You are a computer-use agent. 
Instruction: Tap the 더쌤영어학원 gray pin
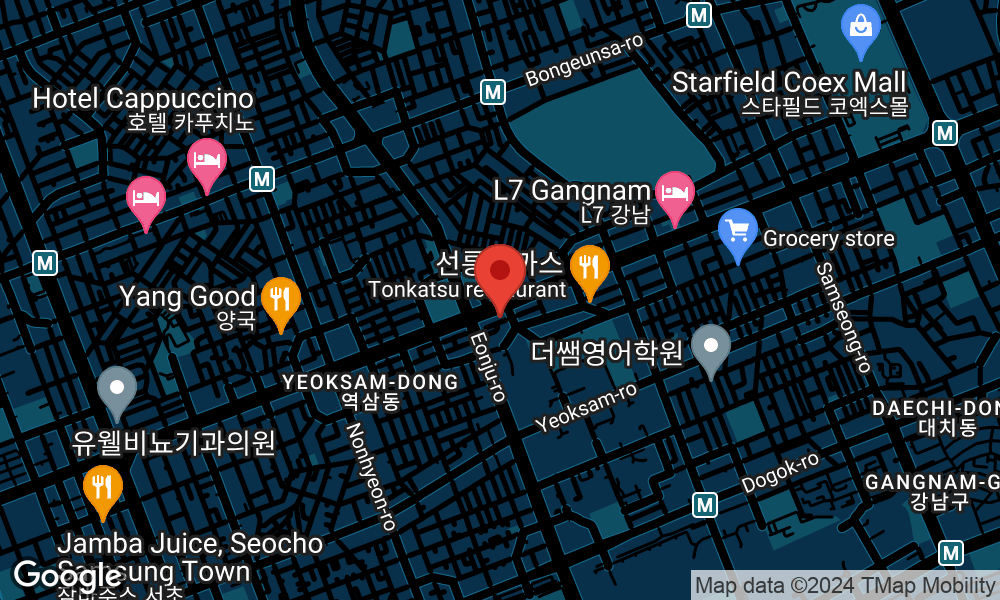tap(711, 347)
